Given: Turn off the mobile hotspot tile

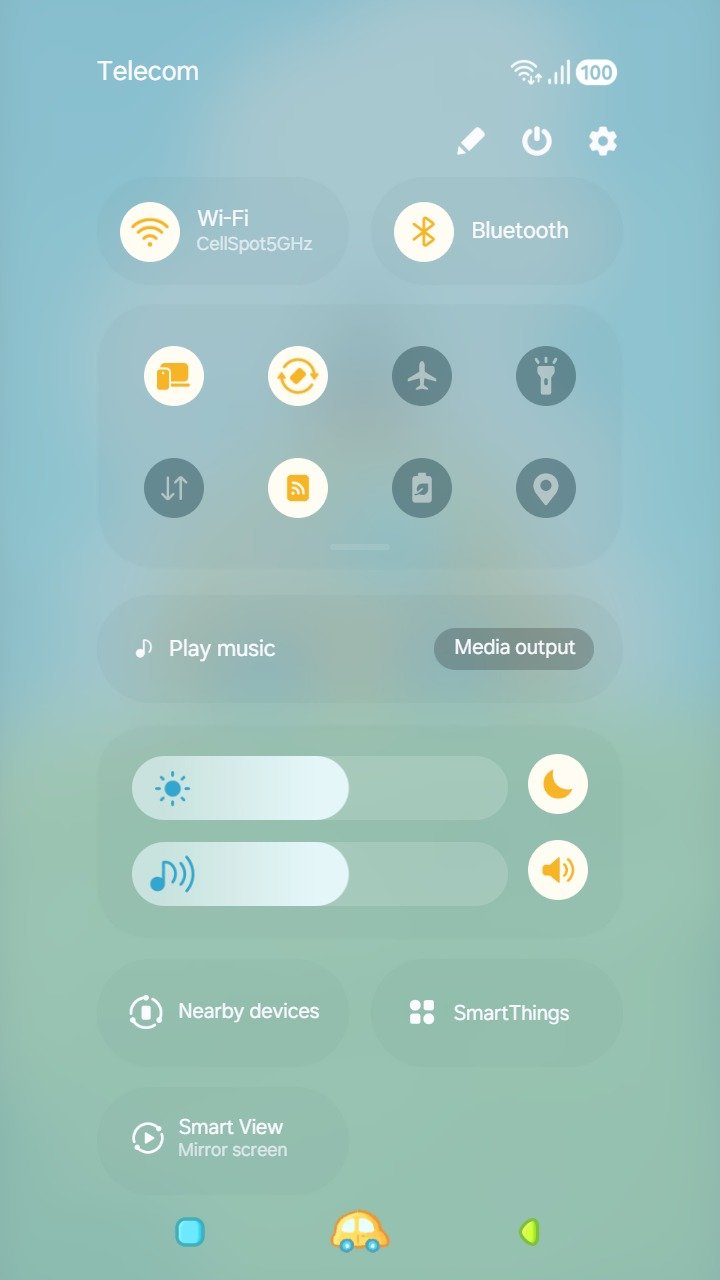Looking at the screenshot, I should tap(298, 488).
